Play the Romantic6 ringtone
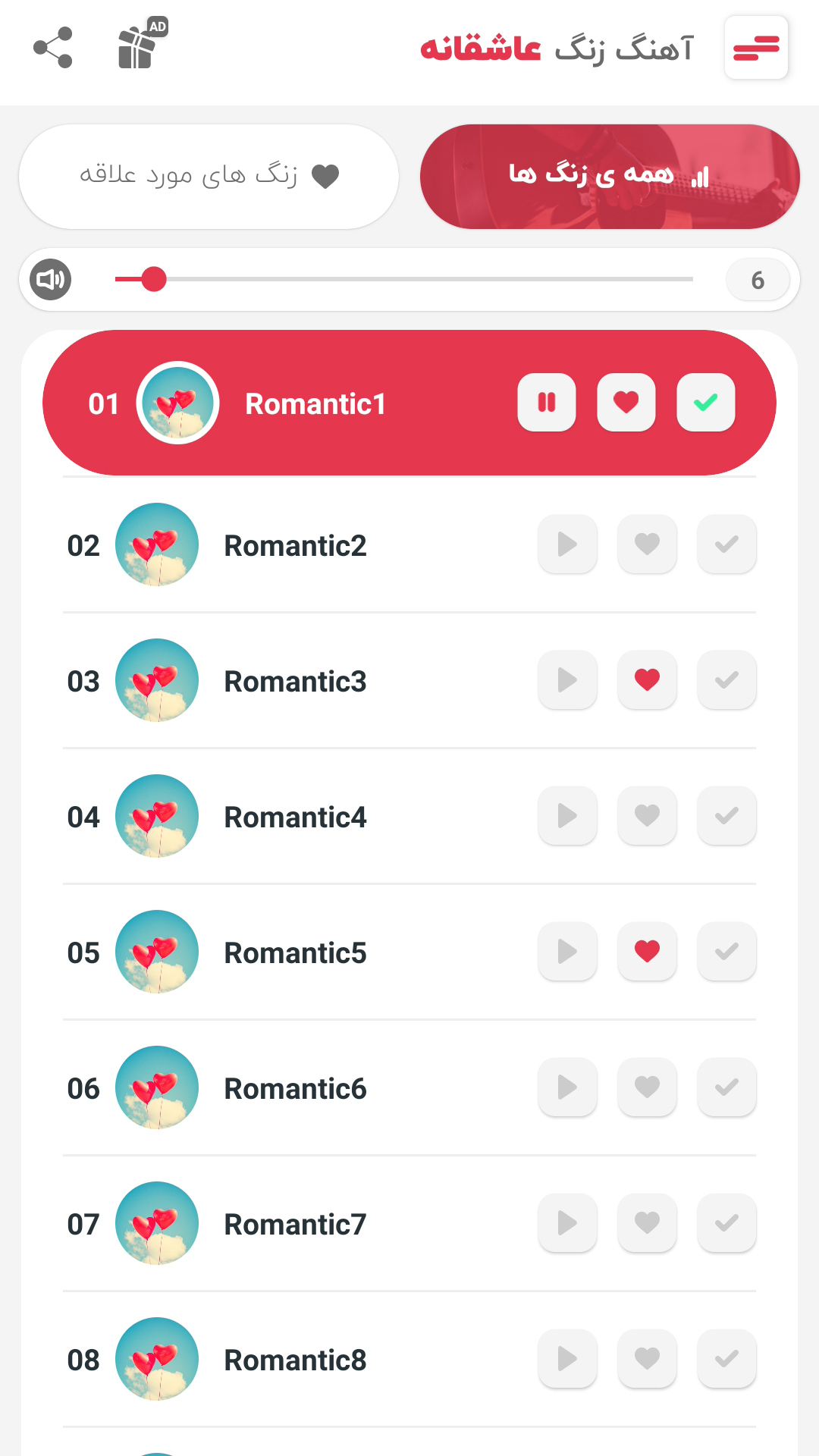The height and width of the screenshot is (1456, 819). tap(567, 1087)
